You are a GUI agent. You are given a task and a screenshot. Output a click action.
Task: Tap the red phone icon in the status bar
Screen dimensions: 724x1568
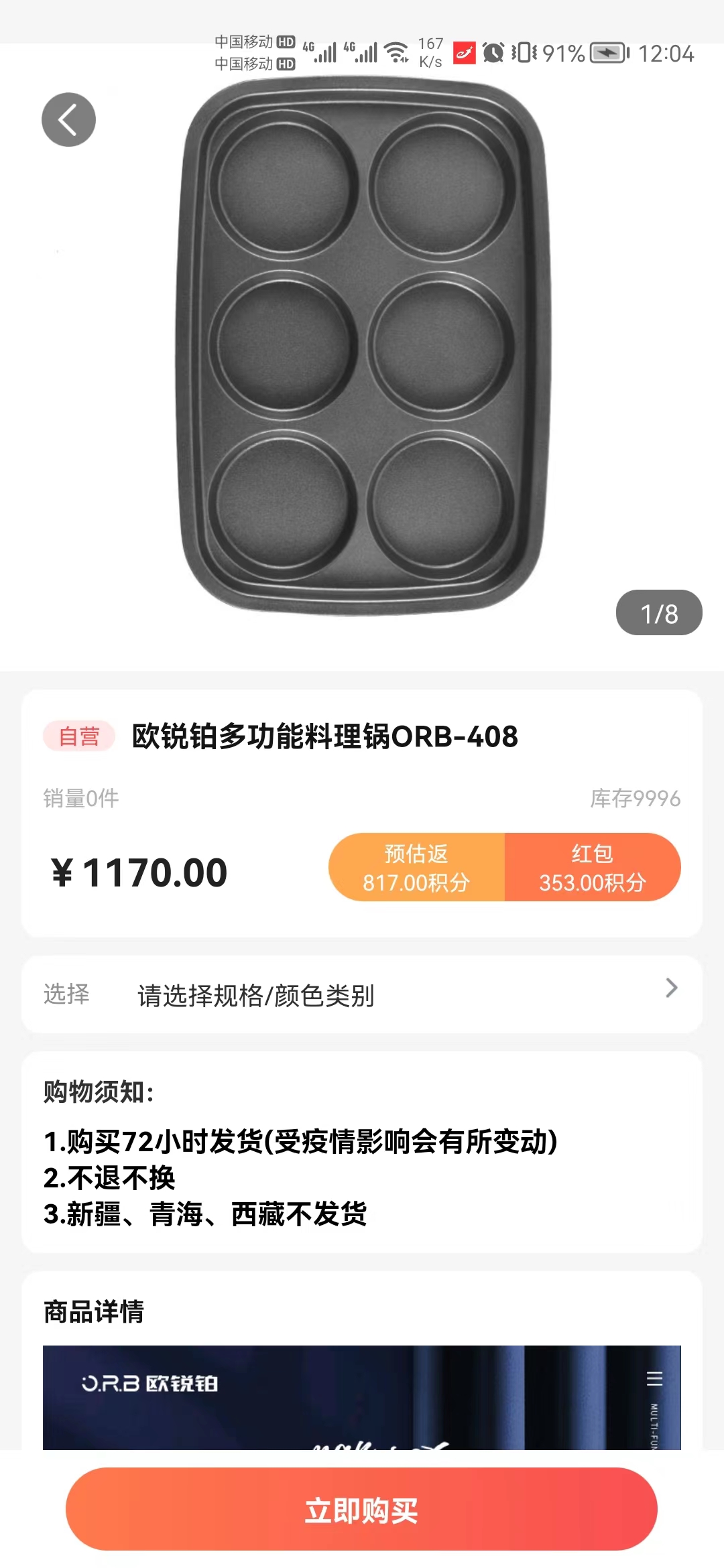pyautogui.click(x=467, y=51)
